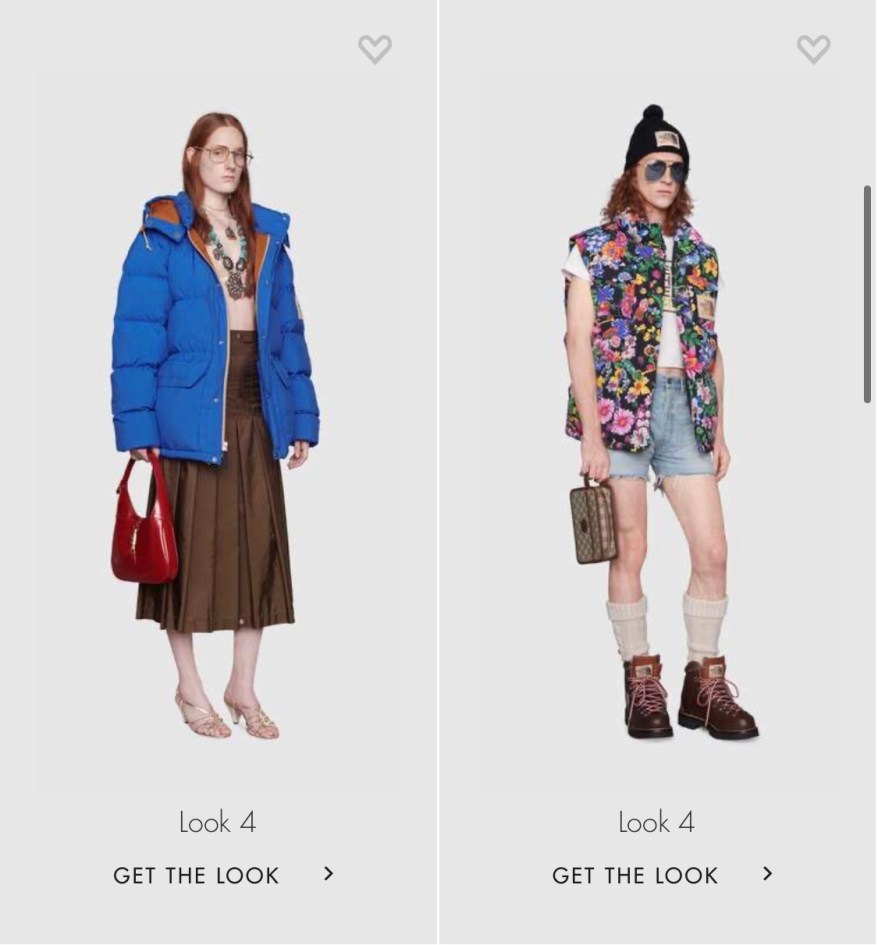Screen dimensions: 878x945
Task: Favorite the floral vest look with the heart
Action: click(813, 49)
